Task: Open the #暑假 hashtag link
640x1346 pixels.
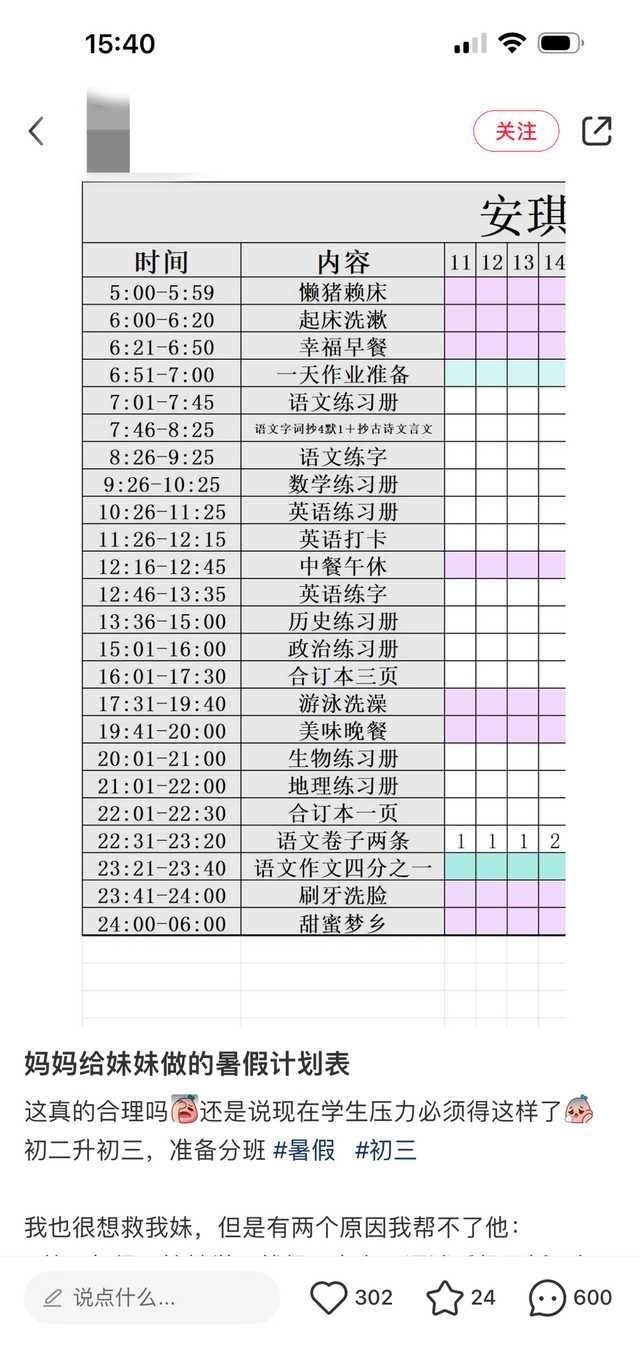Action: tap(304, 1150)
